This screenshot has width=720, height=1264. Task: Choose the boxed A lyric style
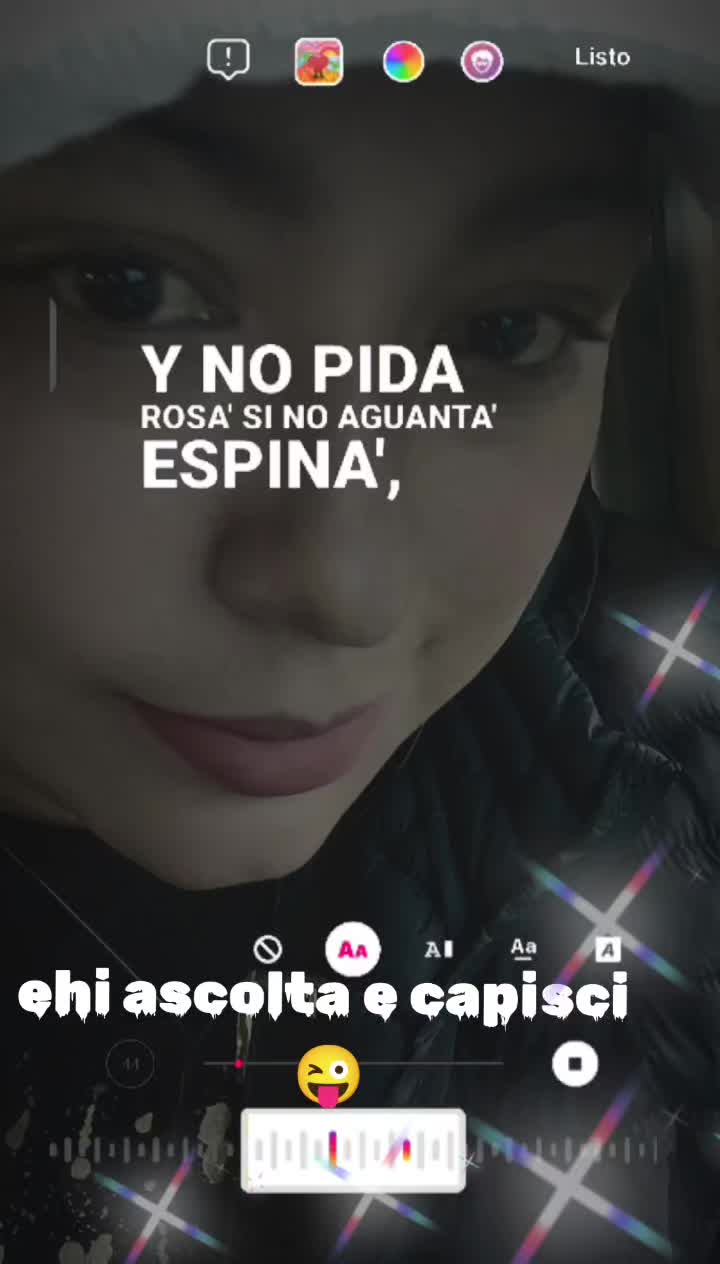[608, 949]
